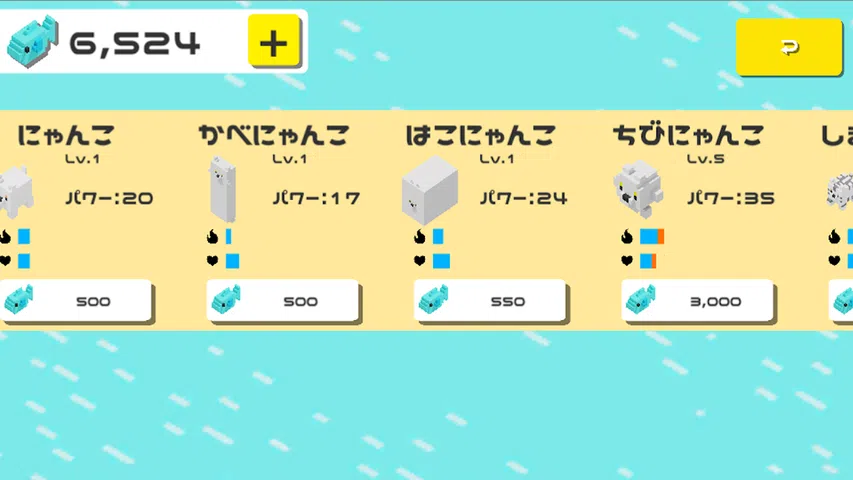The height and width of the screenshot is (480, 853).
Task: Upgrade はこにゃんこ for 550
Action: point(491,301)
